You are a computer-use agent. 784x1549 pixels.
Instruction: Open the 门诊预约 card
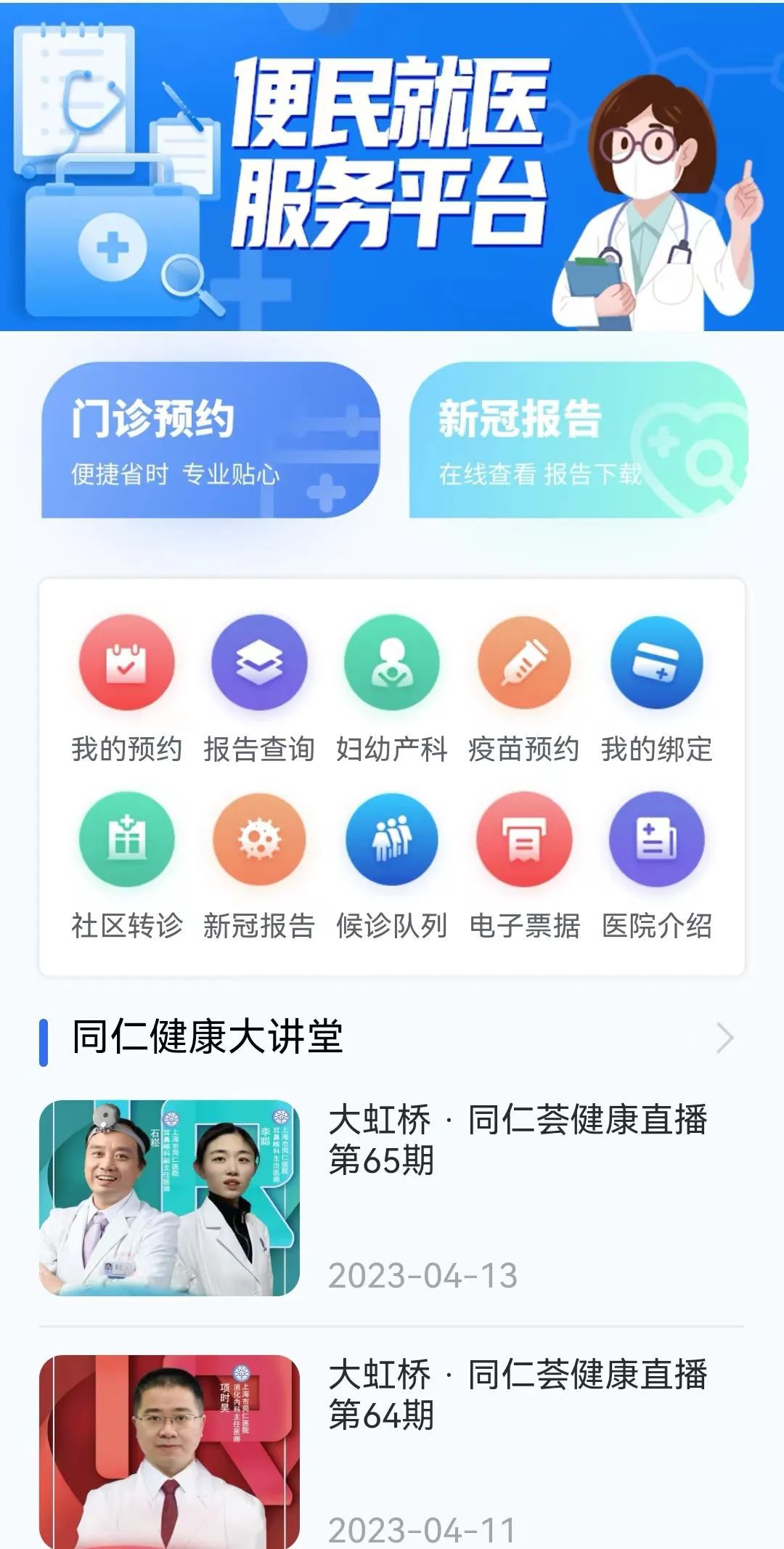click(x=211, y=440)
